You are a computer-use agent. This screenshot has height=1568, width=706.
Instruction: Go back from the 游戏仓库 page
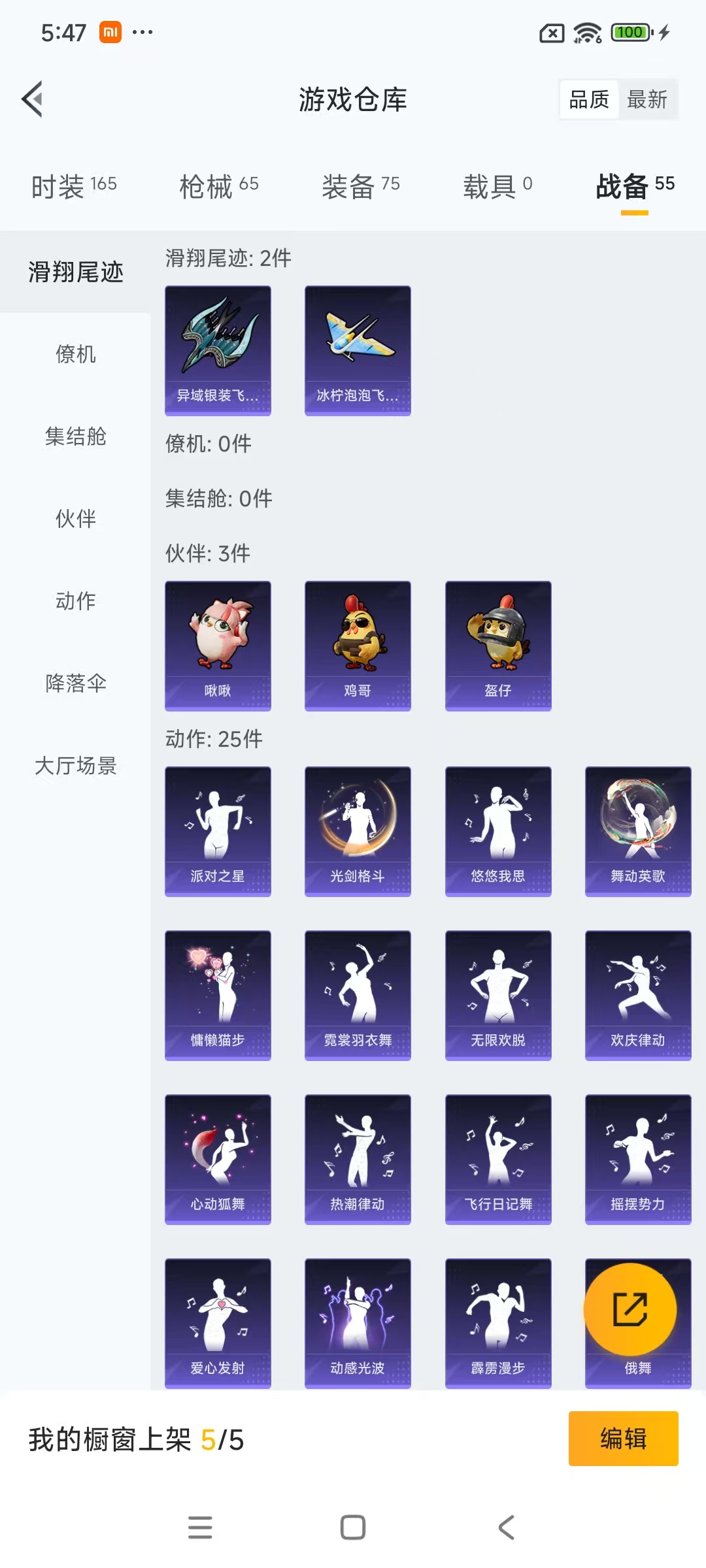point(33,99)
